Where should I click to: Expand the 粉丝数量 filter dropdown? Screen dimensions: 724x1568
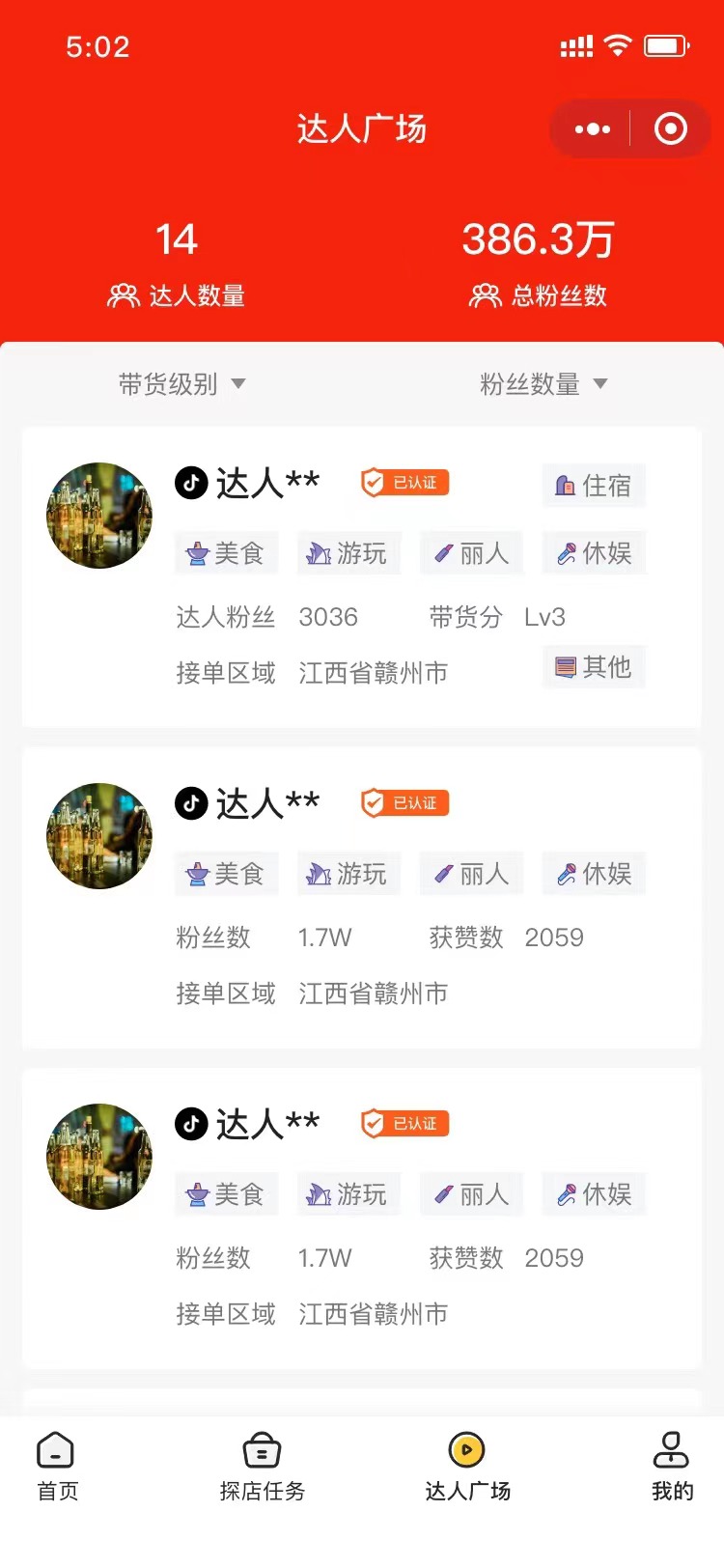click(x=543, y=384)
